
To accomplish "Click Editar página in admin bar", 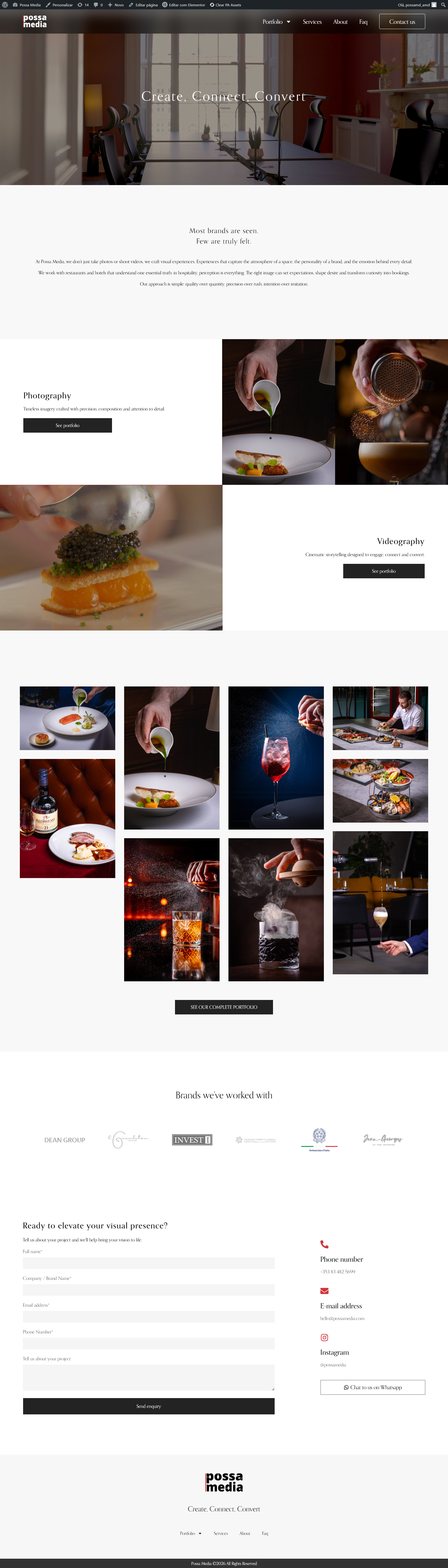I will (x=143, y=5).
